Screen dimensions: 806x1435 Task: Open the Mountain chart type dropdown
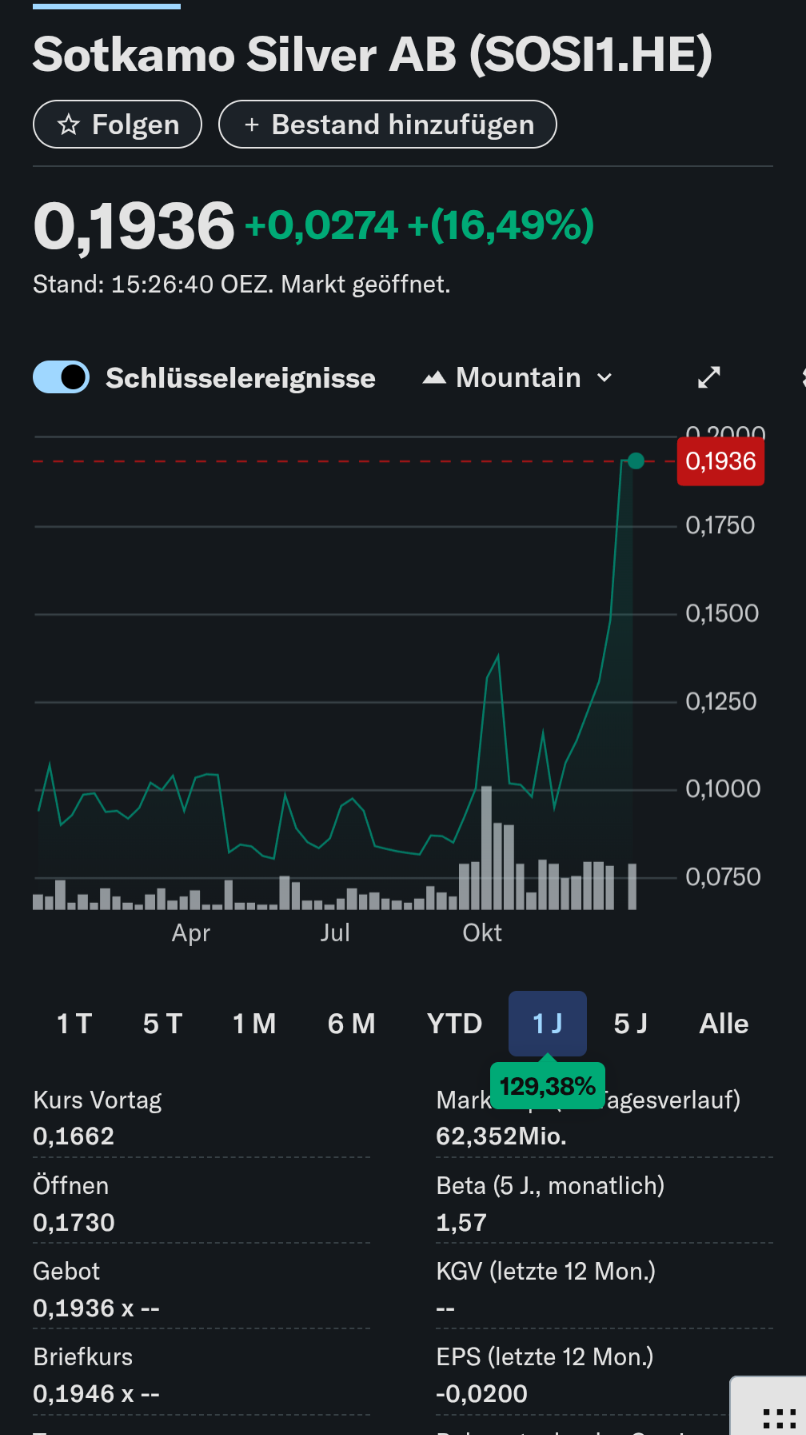(x=517, y=377)
